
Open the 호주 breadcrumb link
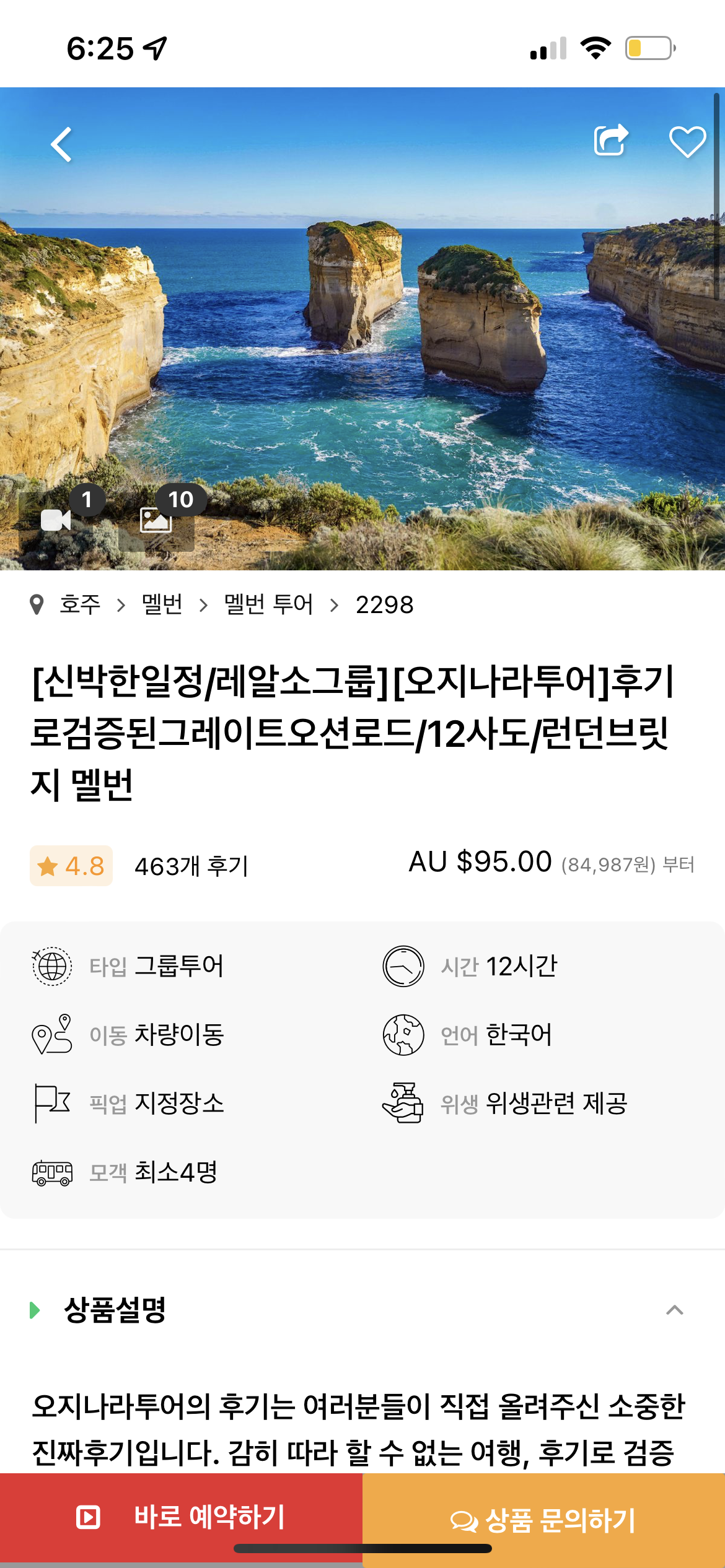tap(80, 604)
